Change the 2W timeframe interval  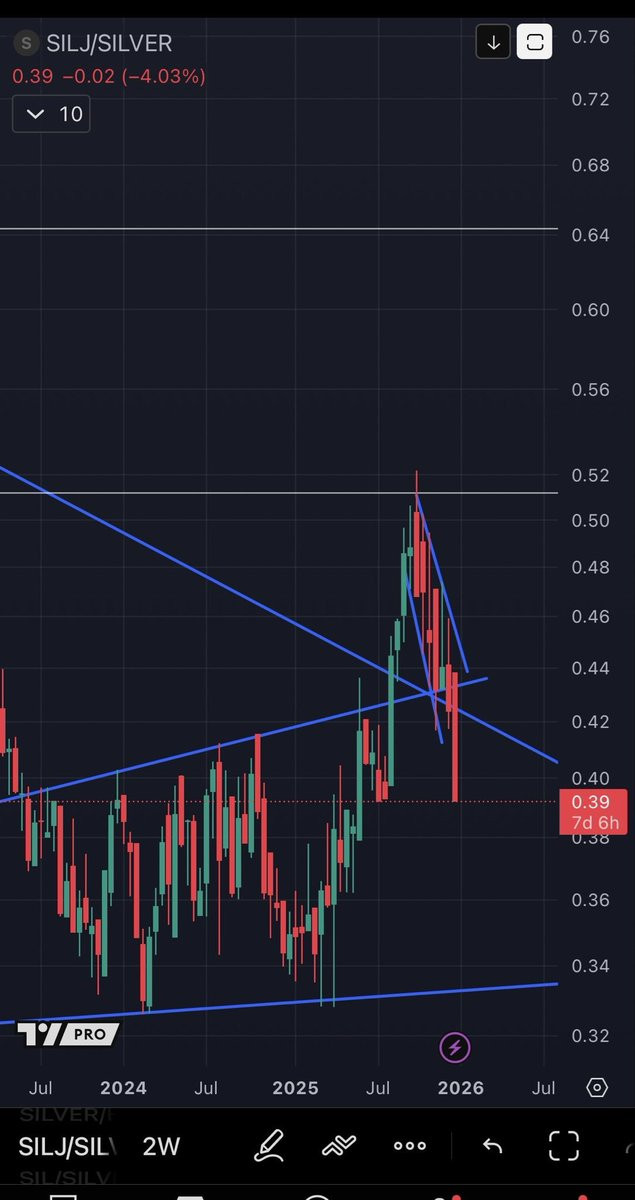coord(161,1146)
